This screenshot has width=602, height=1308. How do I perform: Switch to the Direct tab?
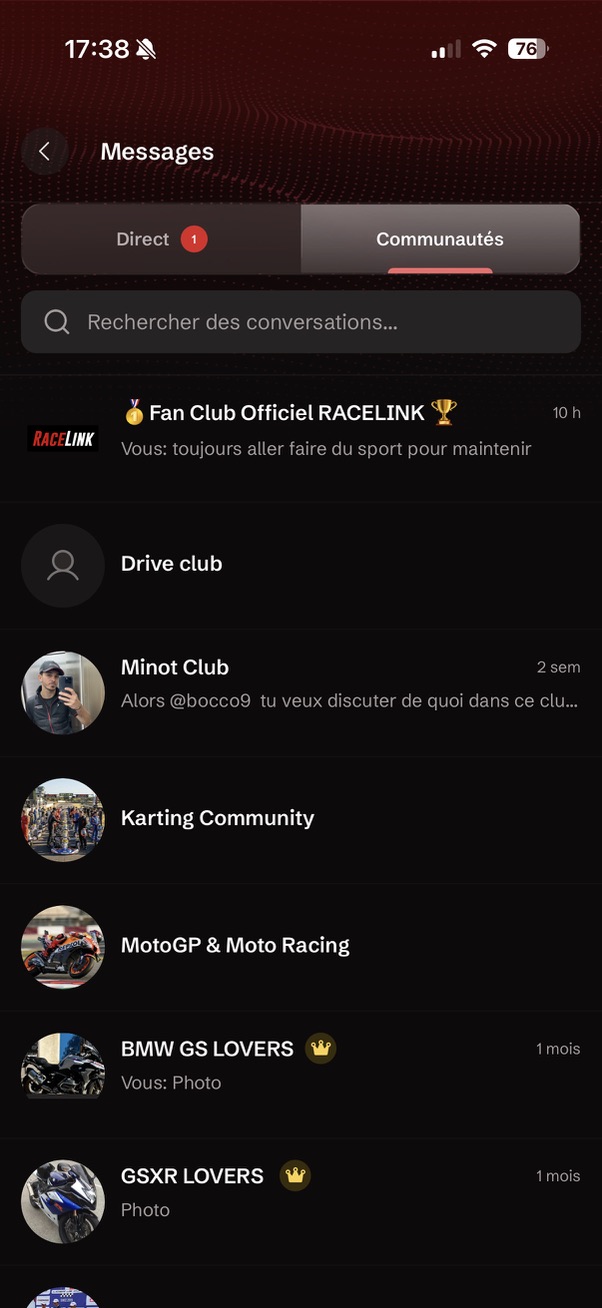click(x=161, y=240)
